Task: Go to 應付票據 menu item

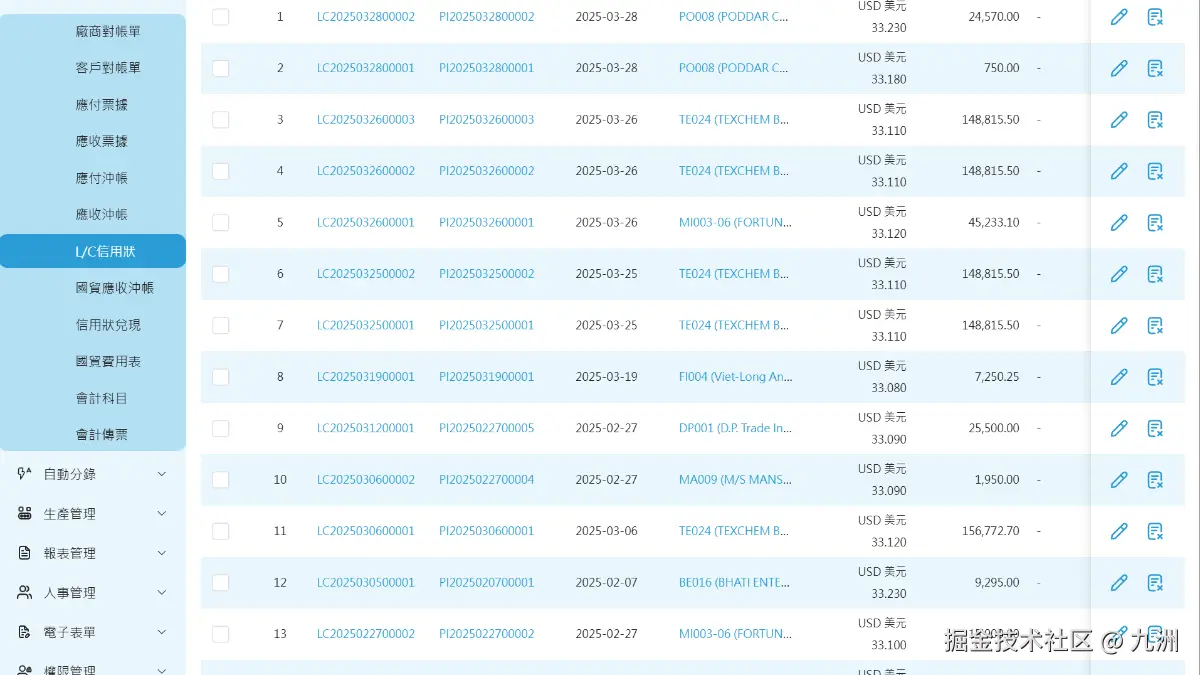Action: tap(101, 105)
